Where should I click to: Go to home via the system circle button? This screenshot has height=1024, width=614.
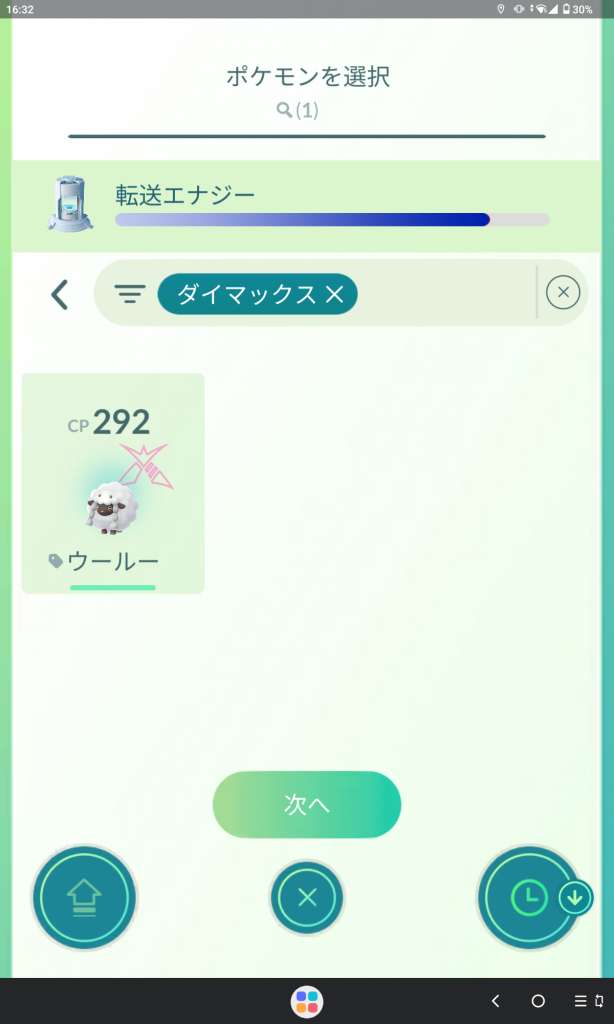click(538, 1000)
